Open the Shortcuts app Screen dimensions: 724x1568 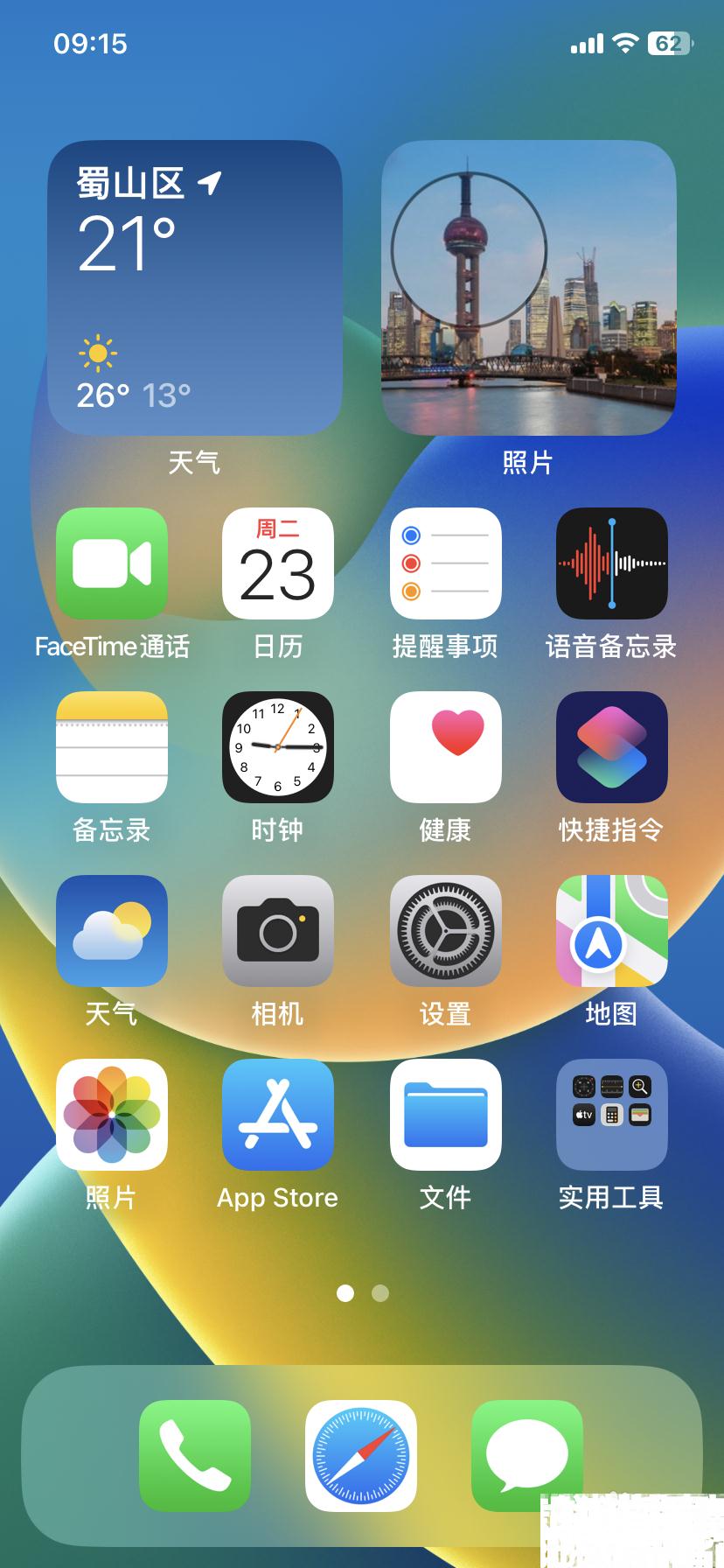[x=611, y=748]
